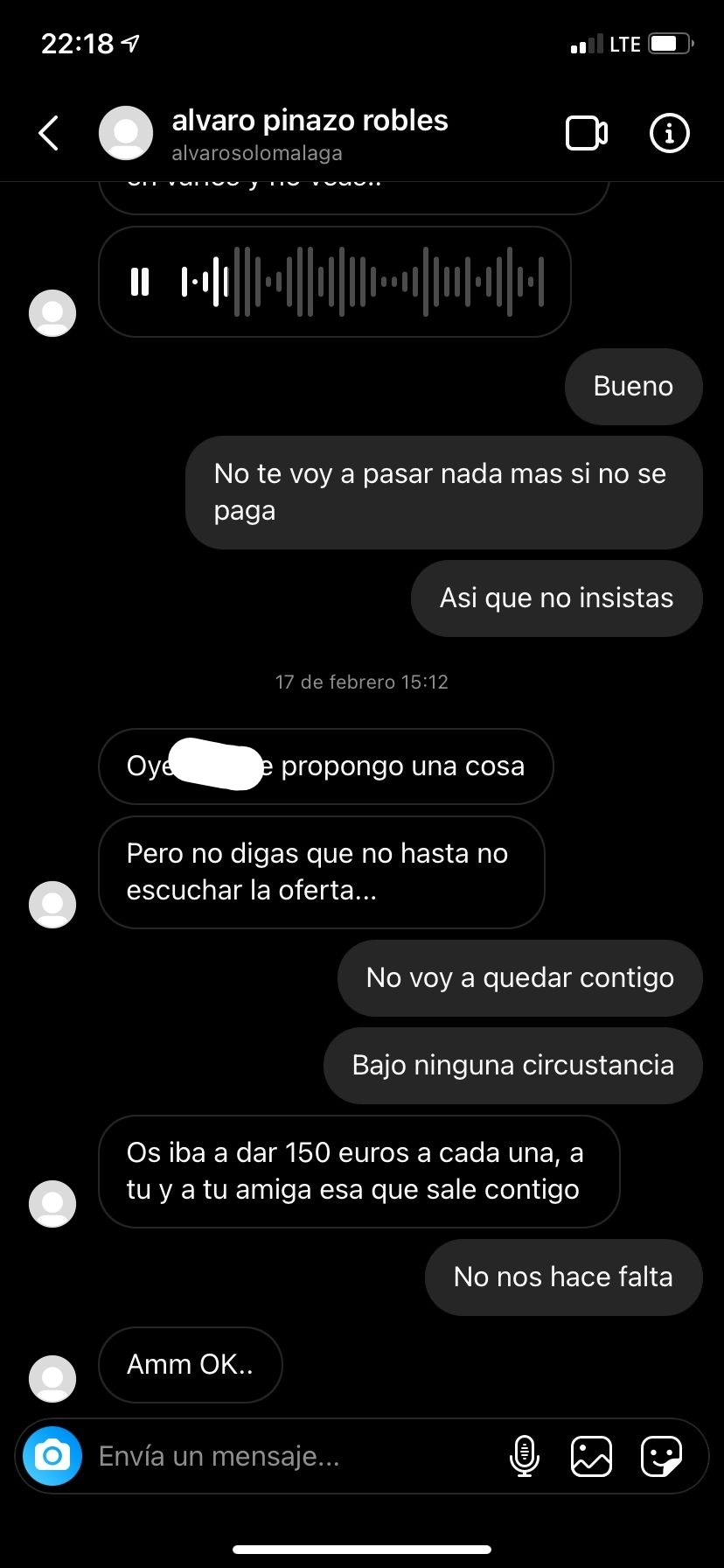Image resolution: width=724 pixels, height=1568 pixels.
Task: Open alvaro pinazo robles profile header
Action: [309, 133]
